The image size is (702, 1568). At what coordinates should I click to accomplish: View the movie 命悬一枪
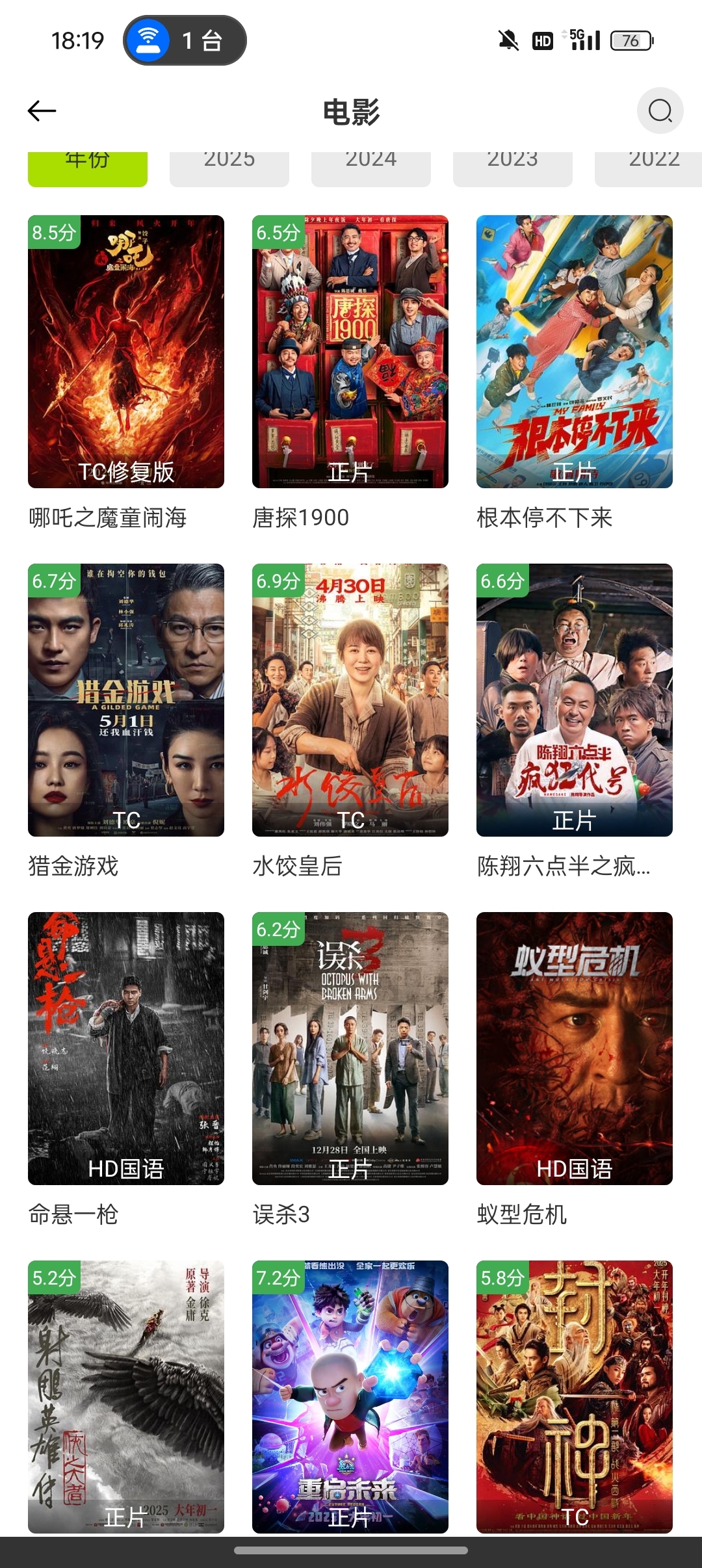pyautogui.click(x=126, y=1049)
